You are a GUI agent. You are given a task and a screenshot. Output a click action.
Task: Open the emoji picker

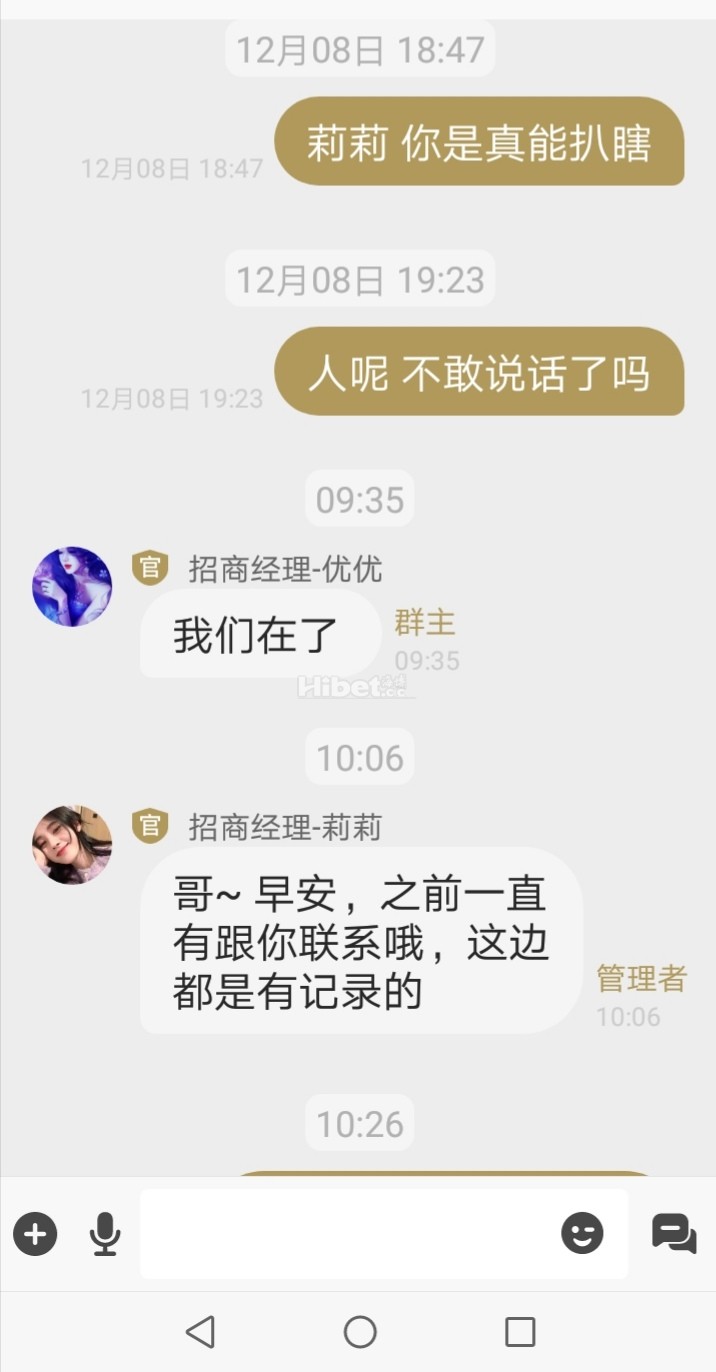(582, 1234)
